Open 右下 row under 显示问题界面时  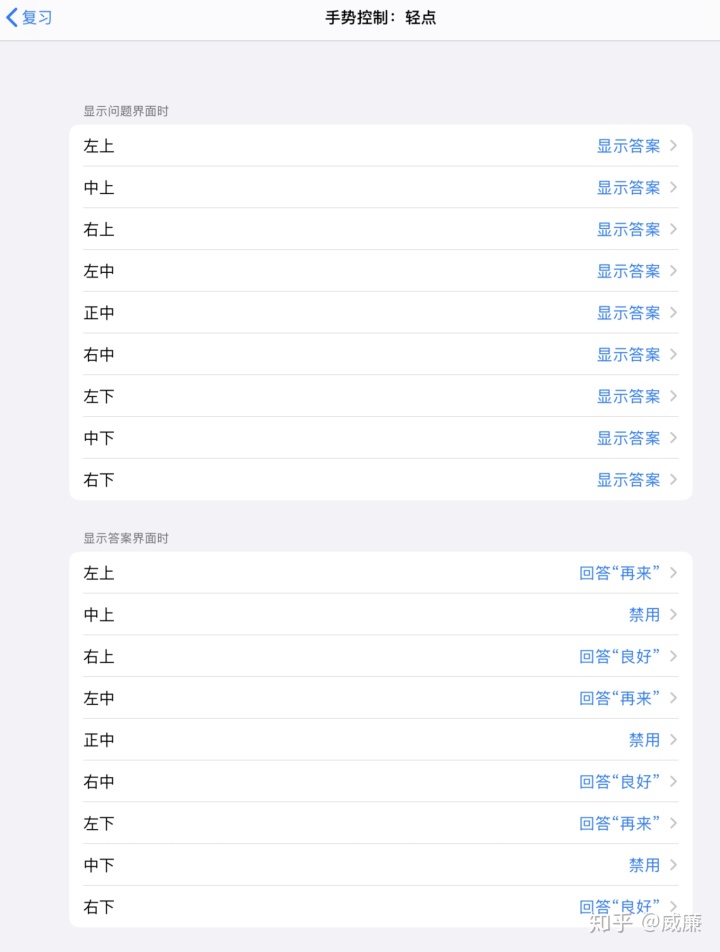click(380, 480)
